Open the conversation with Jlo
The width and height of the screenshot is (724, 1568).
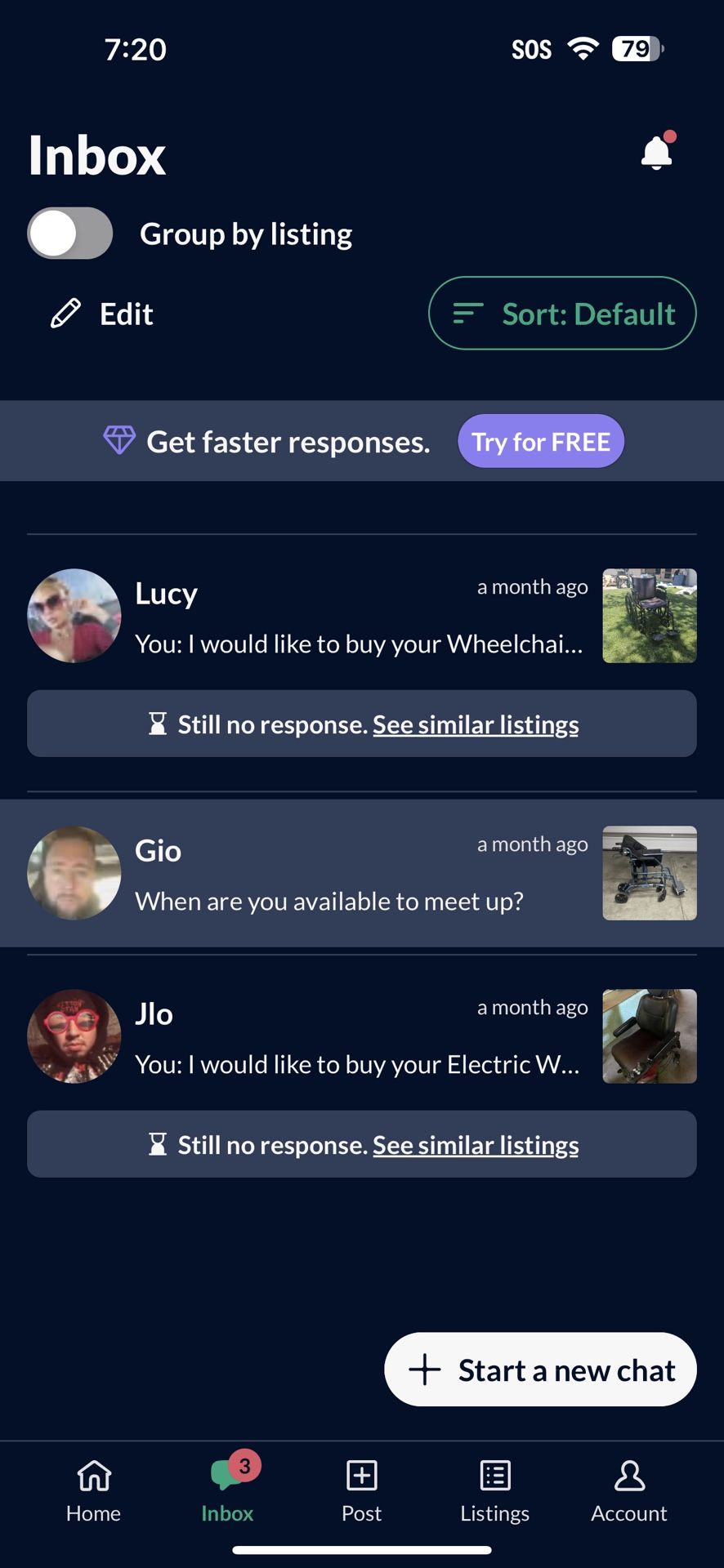tap(360, 1037)
